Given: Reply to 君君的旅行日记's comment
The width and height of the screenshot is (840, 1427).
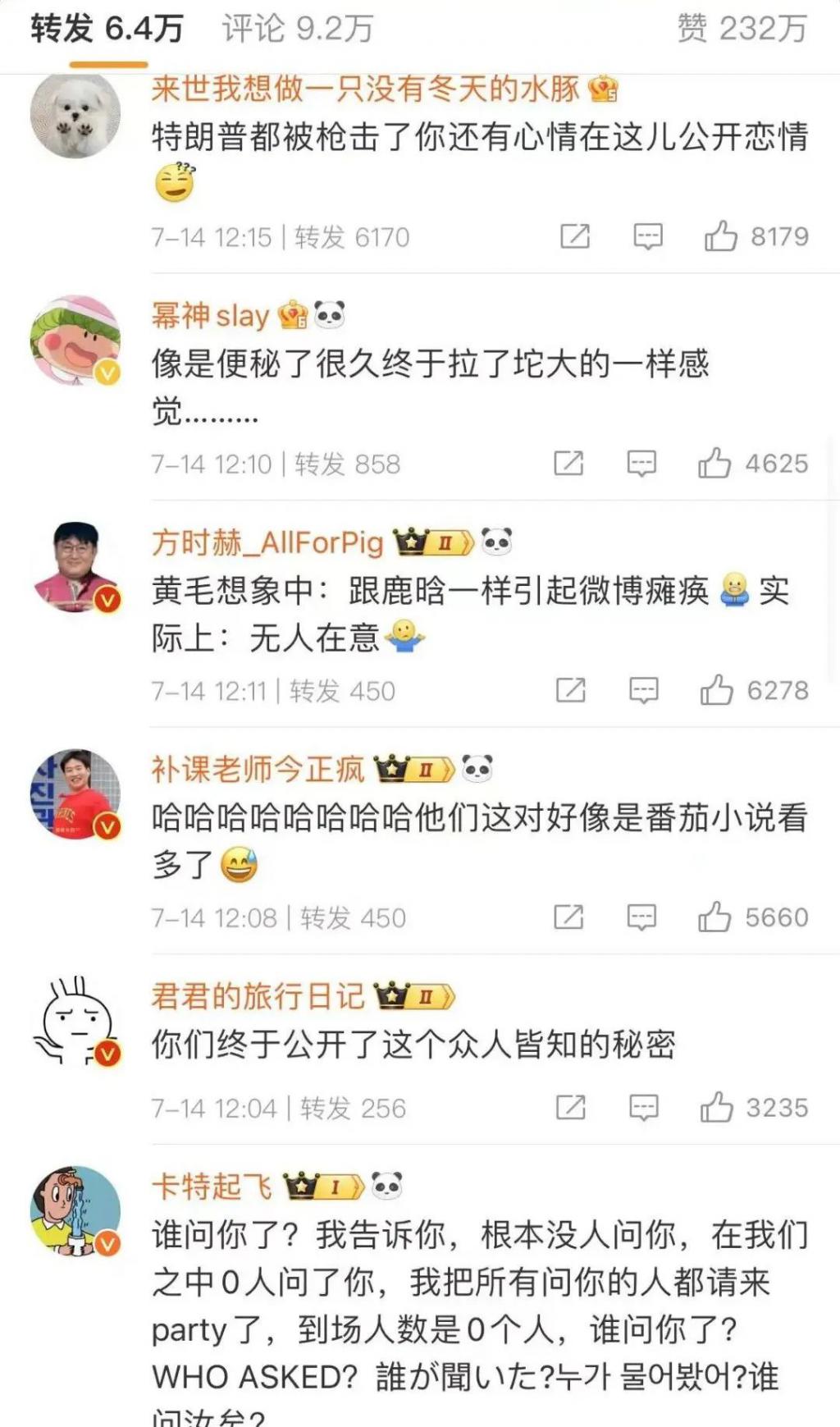Looking at the screenshot, I should point(643,1108).
